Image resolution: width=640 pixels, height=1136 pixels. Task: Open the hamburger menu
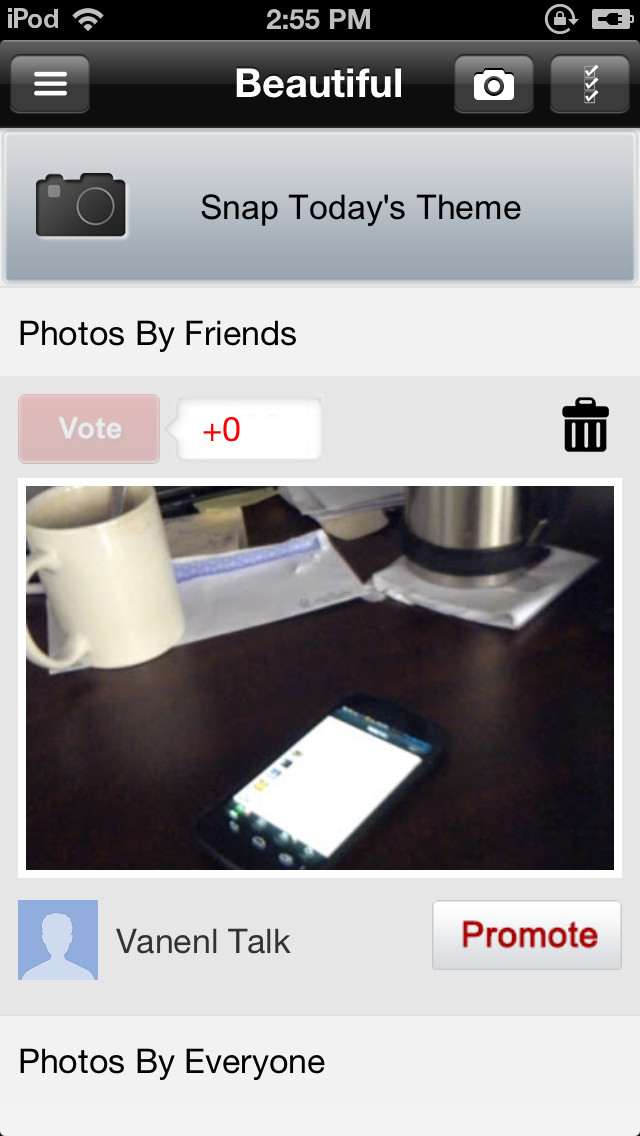50,84
